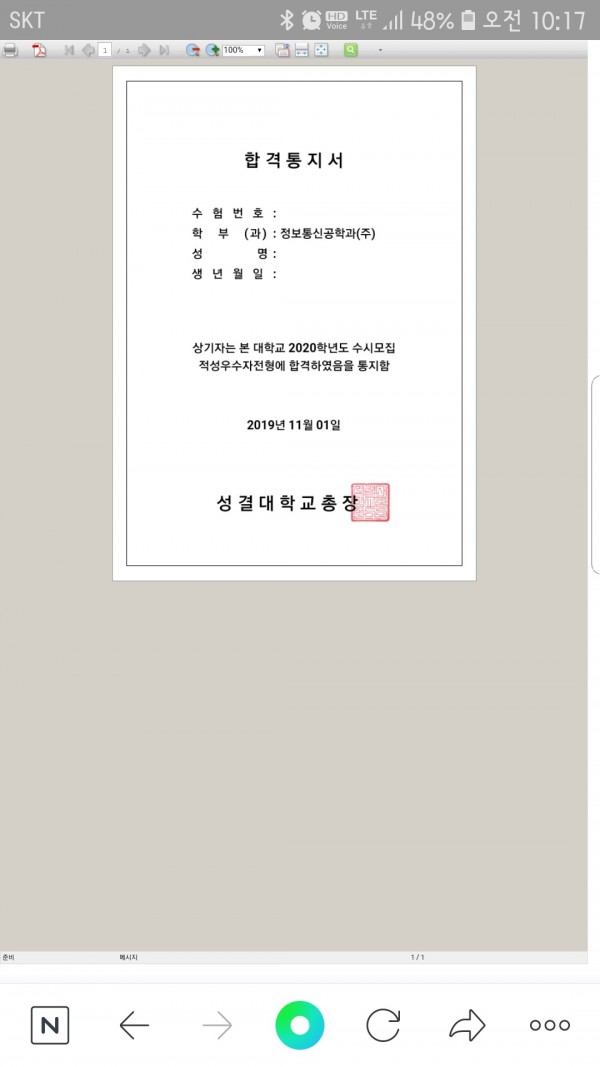Screen dimensions: 600x1067
Task: Open the 100% zoom dropdown
Action: [x=260, y=50]
